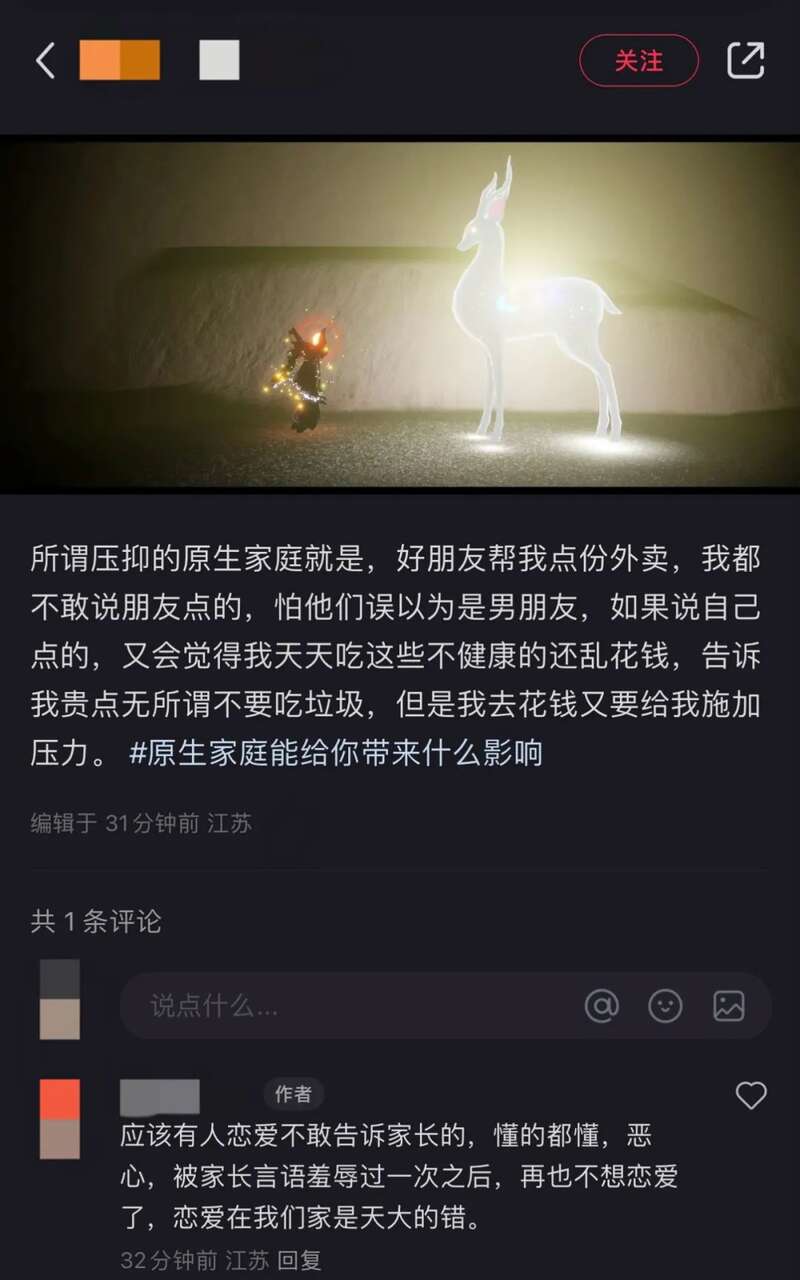Reply to the author's comment via 回复
This screenshot has width=800, height=1280.
coord(300,1260)
